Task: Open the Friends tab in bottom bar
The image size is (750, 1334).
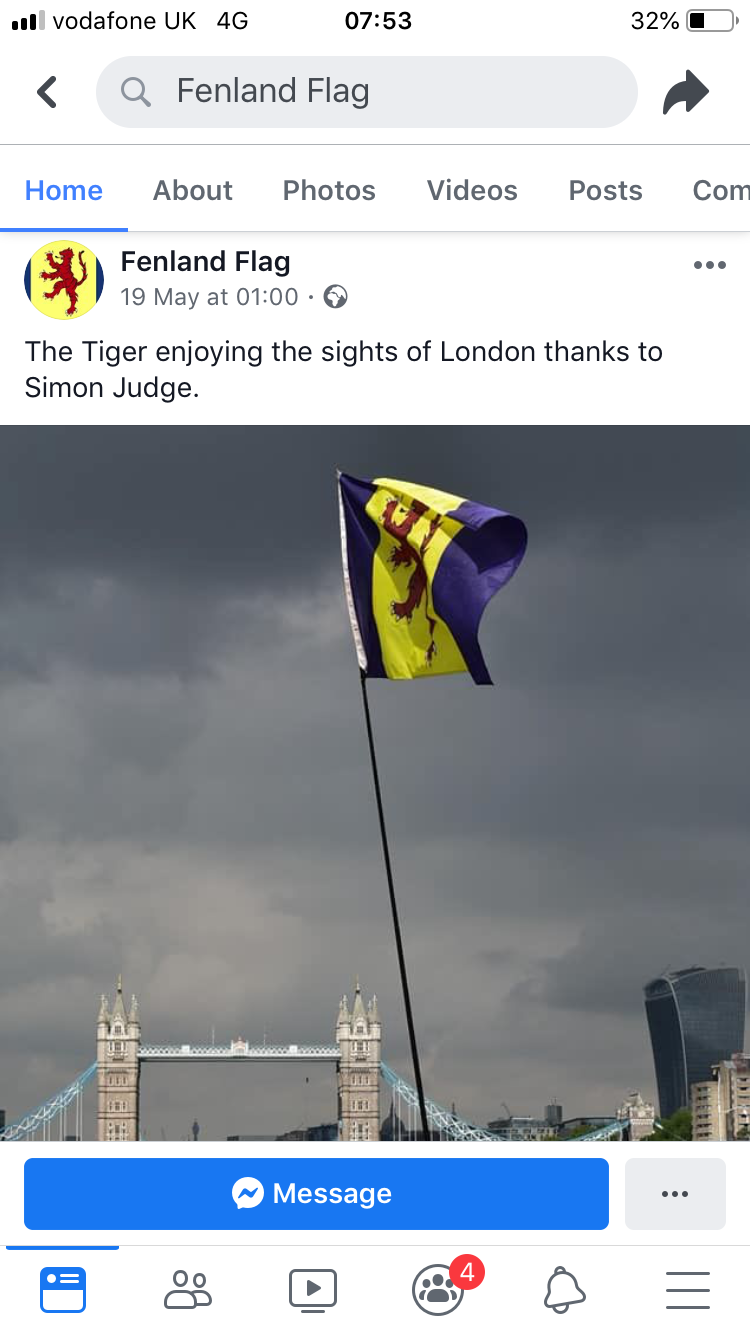Action: pyautogui.click(x=188, y=1289)
